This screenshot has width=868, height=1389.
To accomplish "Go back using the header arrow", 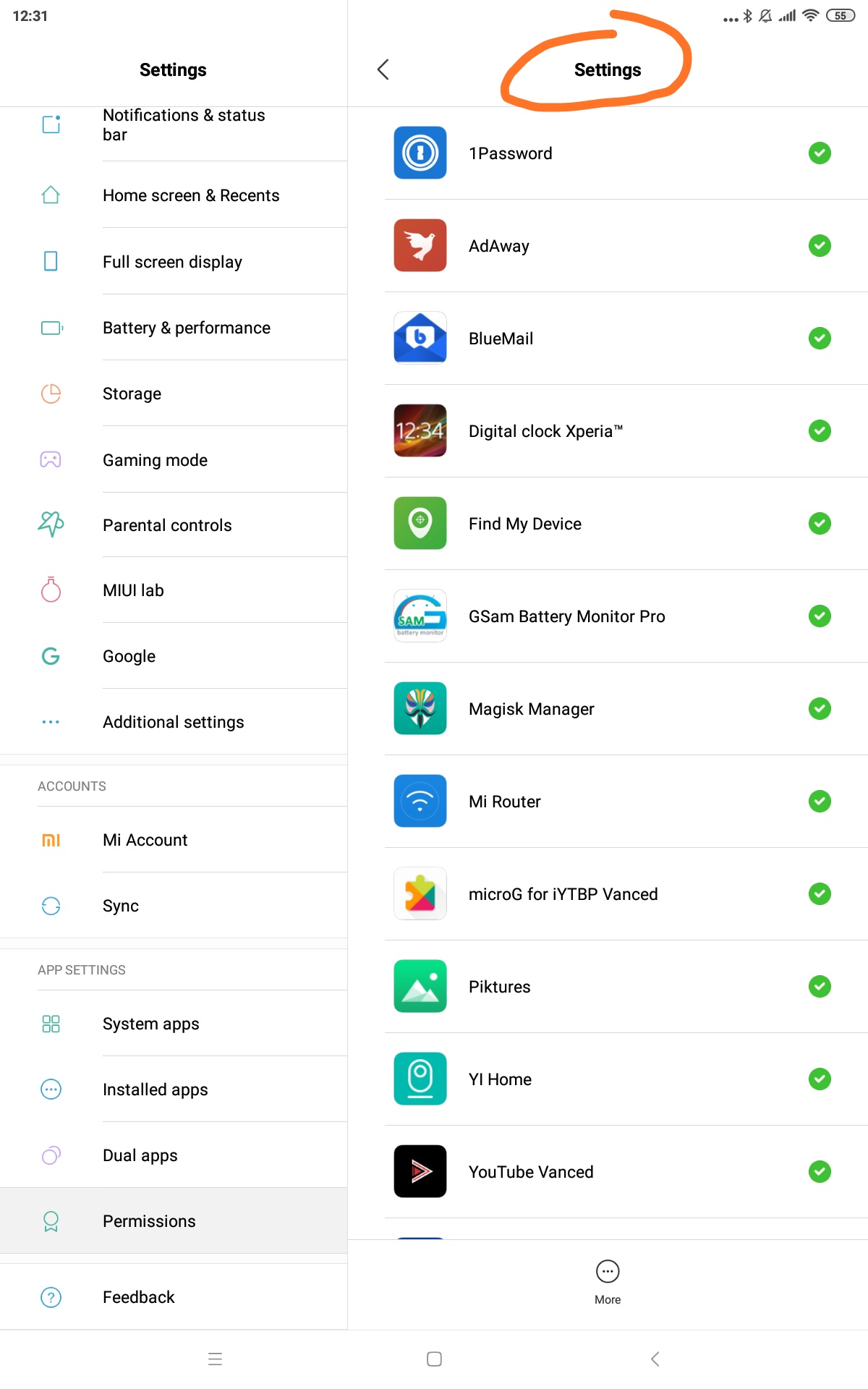I will click(383, 69).
